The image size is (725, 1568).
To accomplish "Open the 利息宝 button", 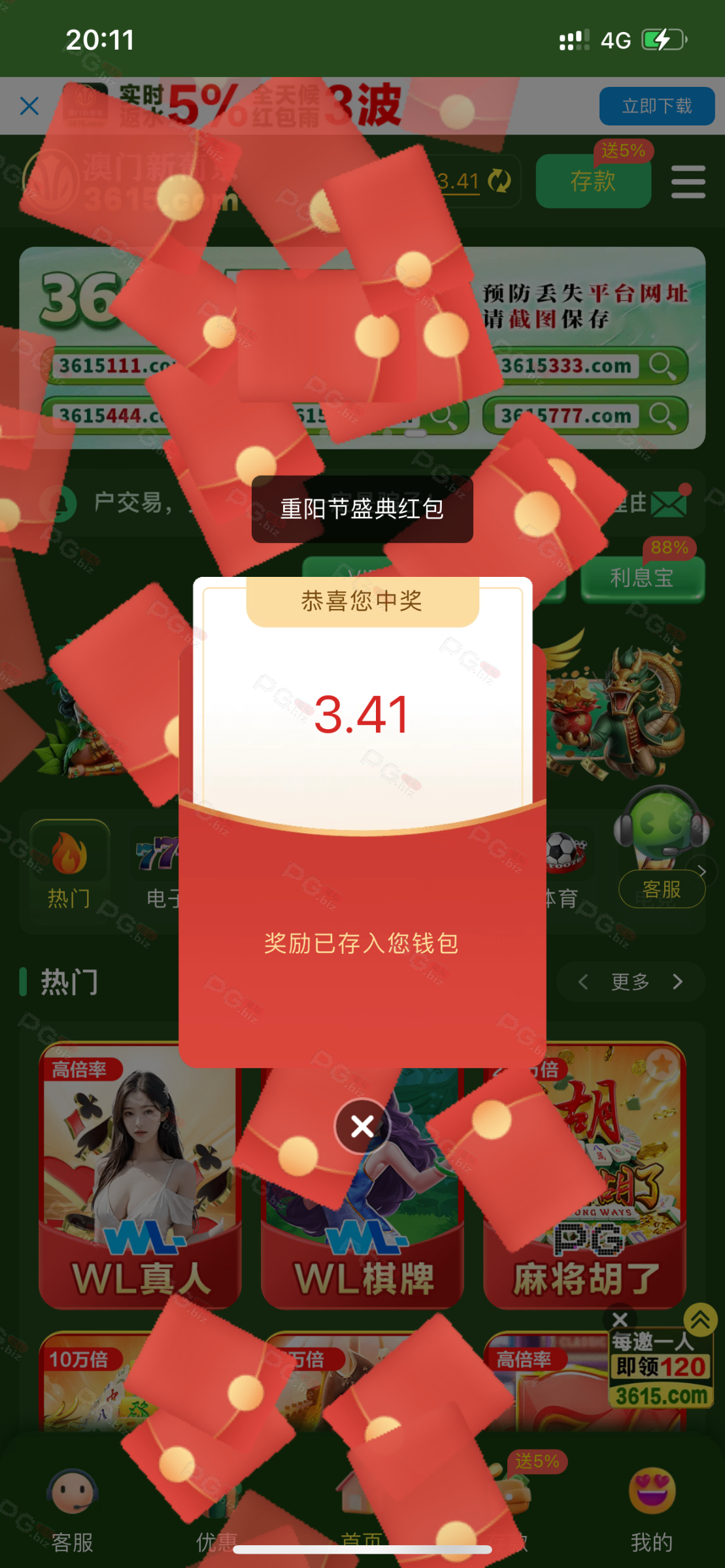I will [x=642, y=578].
